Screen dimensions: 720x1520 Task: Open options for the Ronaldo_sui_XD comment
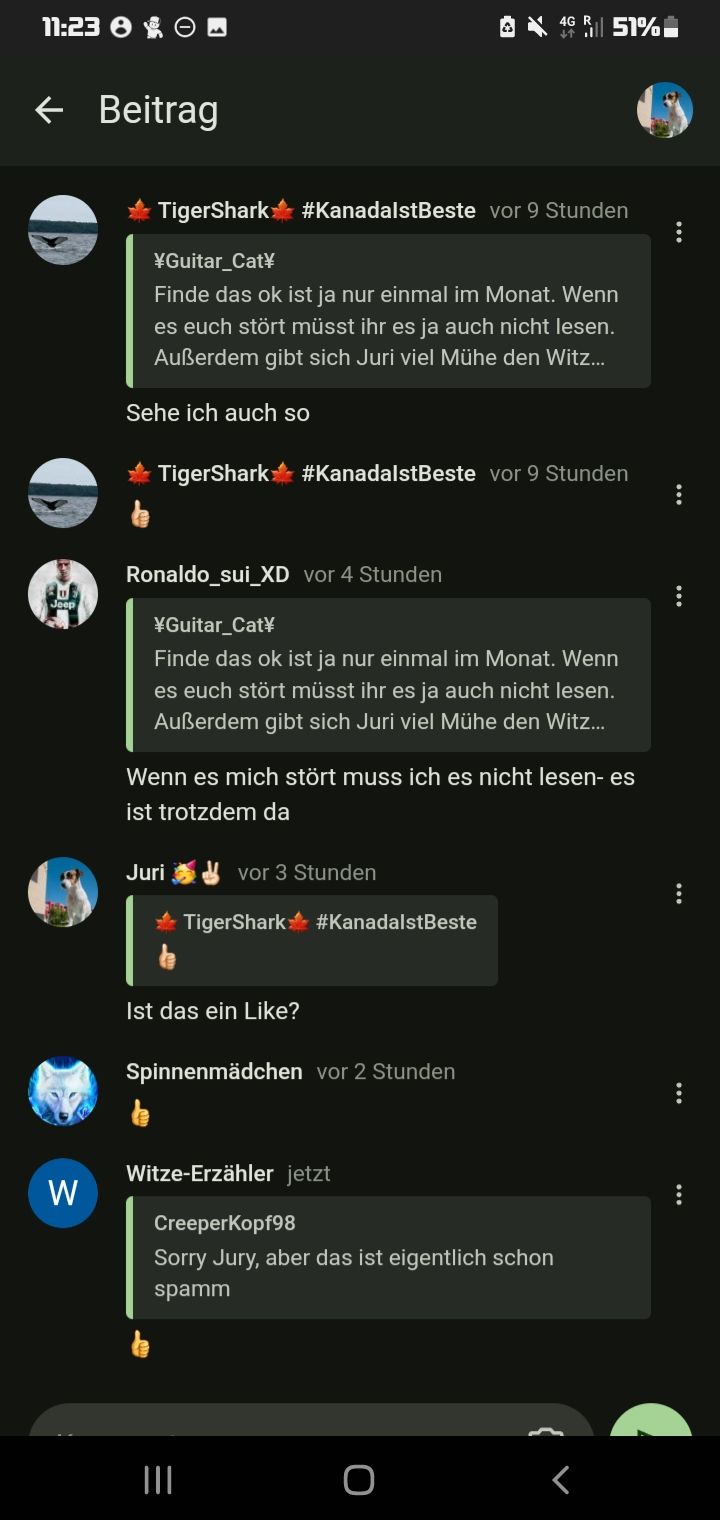pos(679,596)
